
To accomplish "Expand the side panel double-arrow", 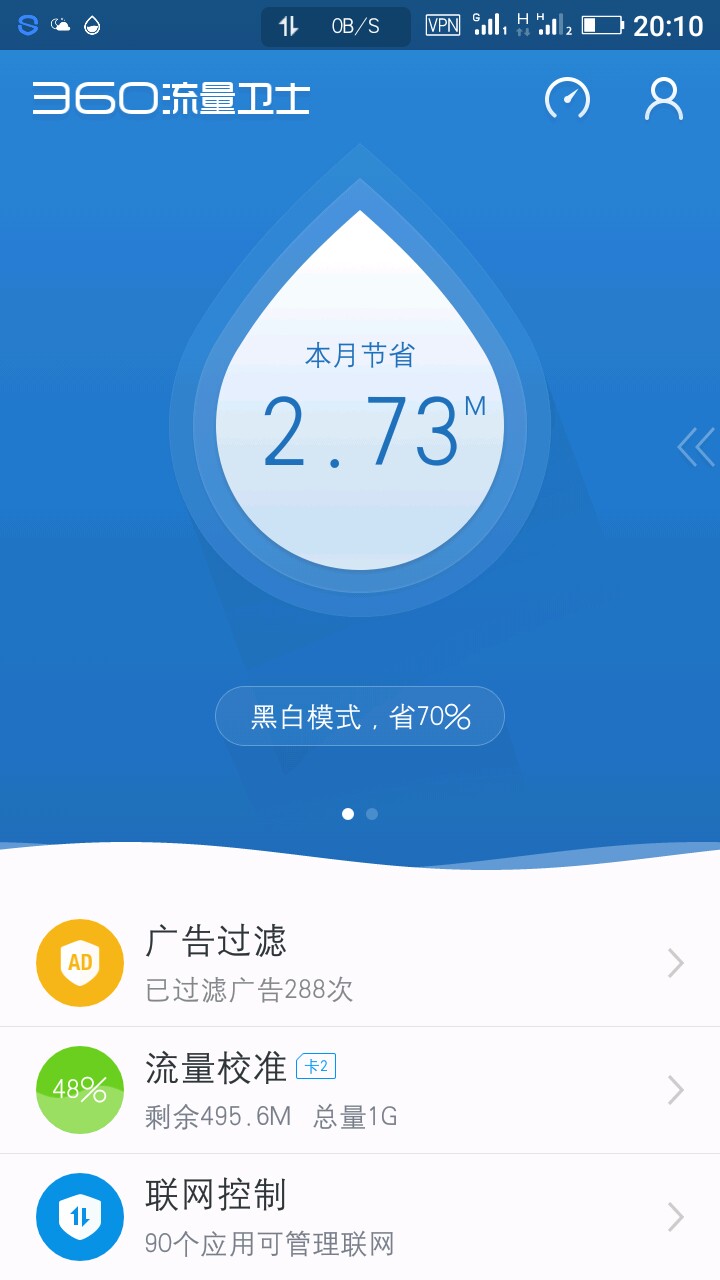I will pyautogui.click(x=697, y=446).
